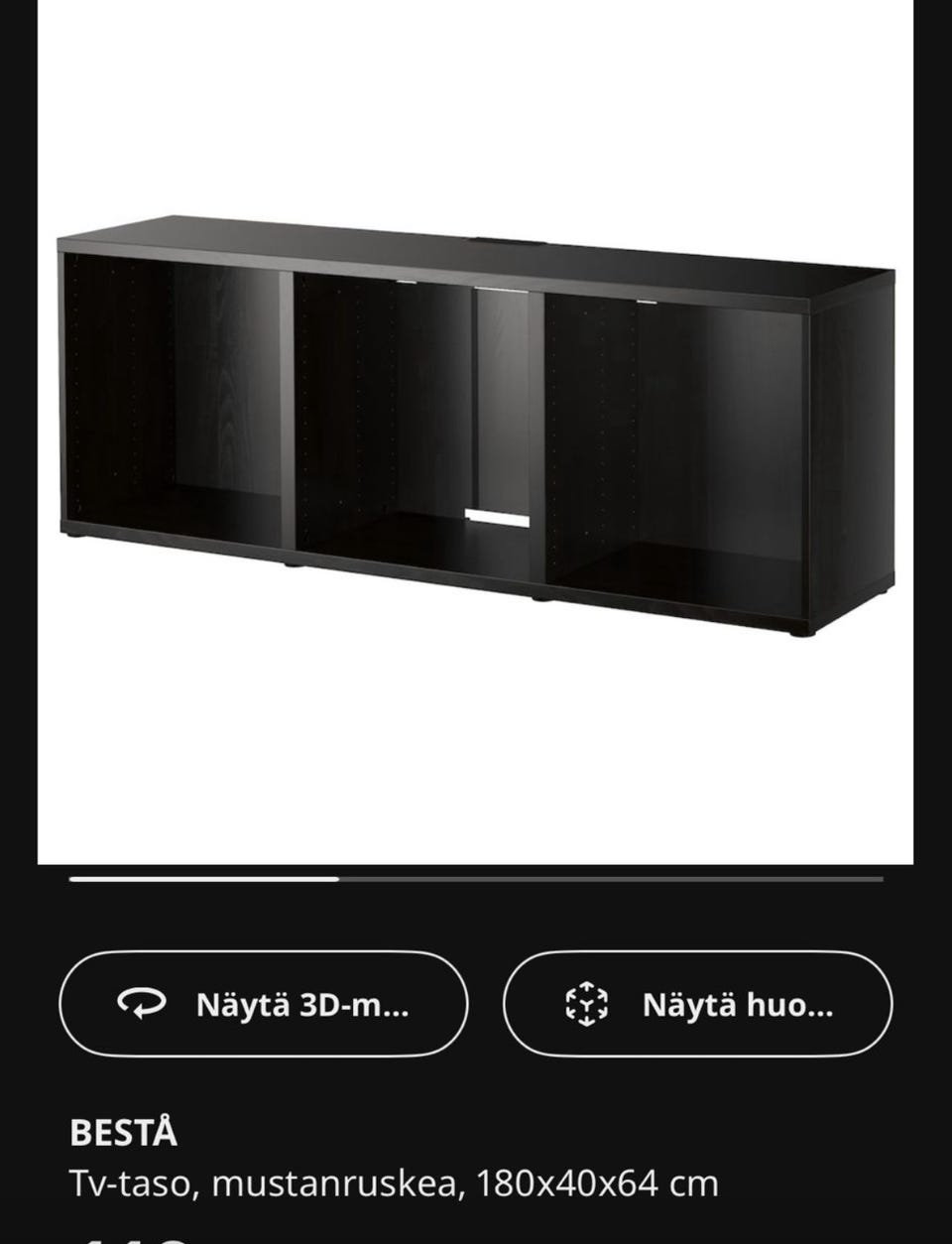The width and height of the screenshot is (952, 1244).
Task: Tap the Näytä huo... room view button
Action: 697,1004
